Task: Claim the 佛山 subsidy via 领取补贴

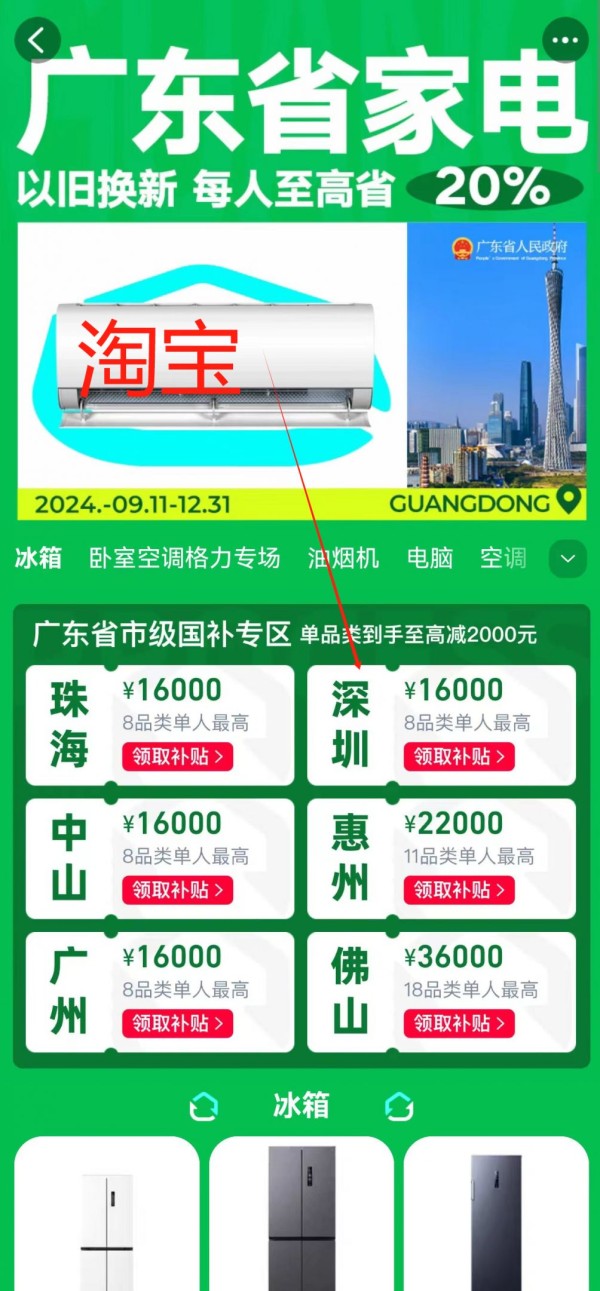Action: coord(459,1023)
